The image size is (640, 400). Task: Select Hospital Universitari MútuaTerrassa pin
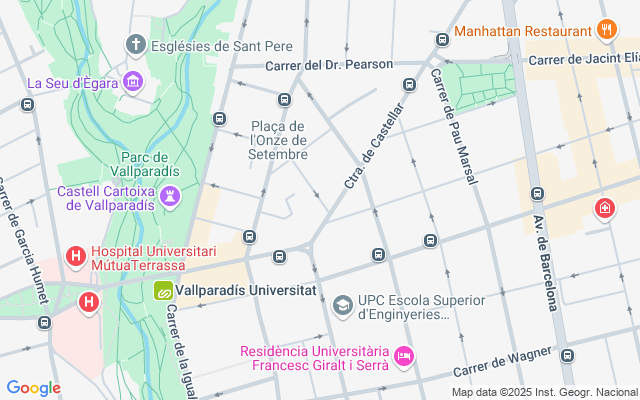(x=75, y=258)
